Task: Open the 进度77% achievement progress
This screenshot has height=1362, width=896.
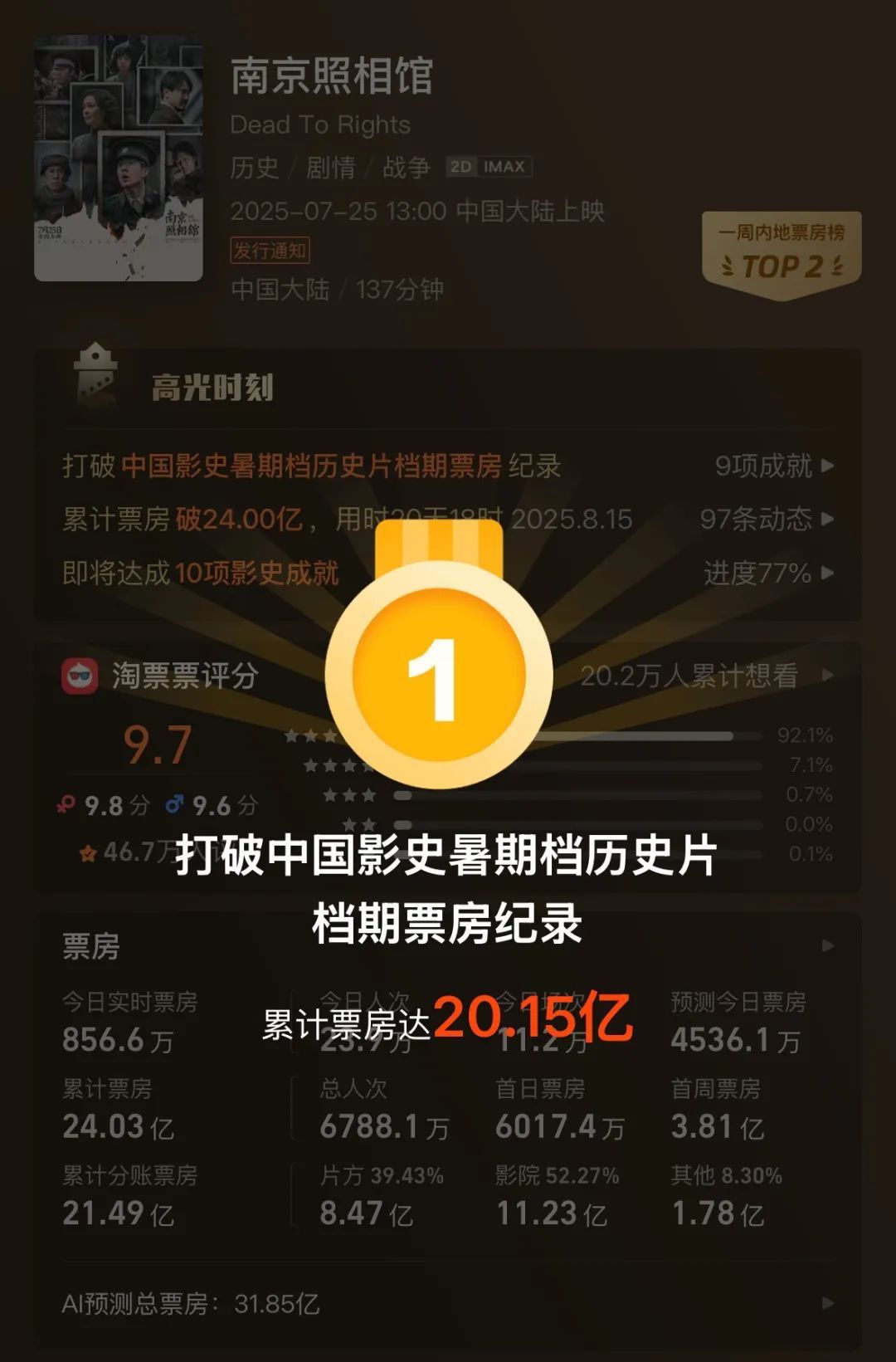Action: pos(767,573)
